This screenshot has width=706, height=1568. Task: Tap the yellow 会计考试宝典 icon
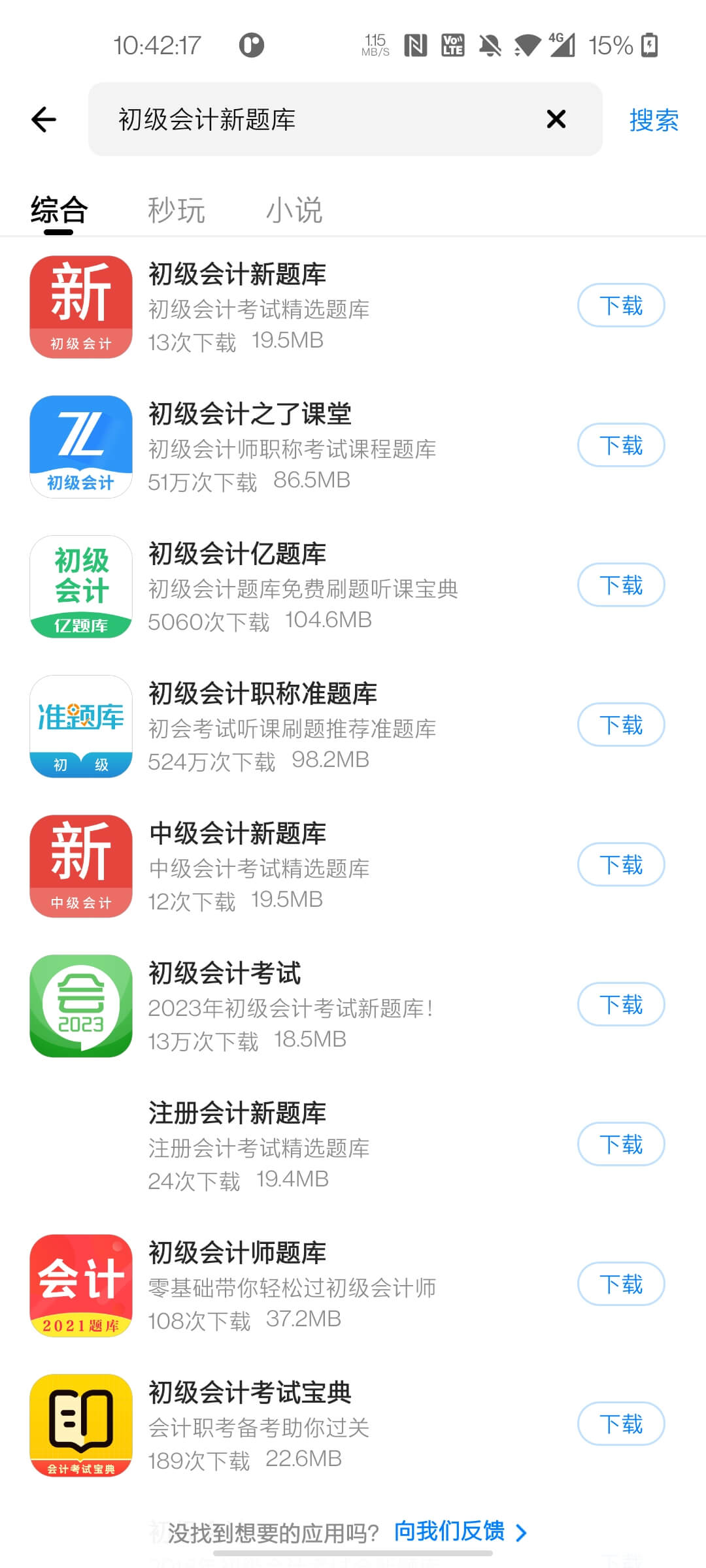80,1424
